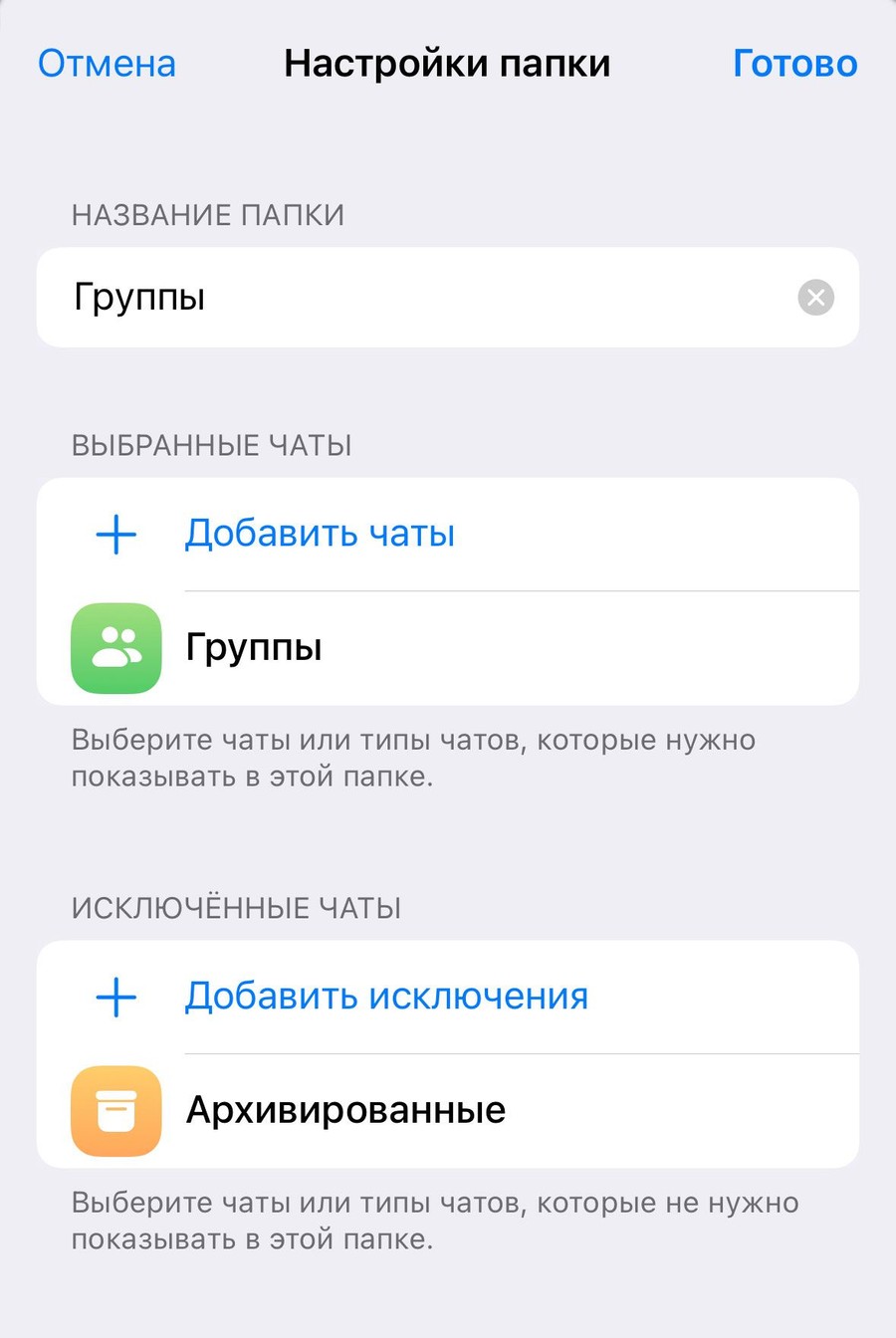The width and height of the screenshot is (896, 1338).
Task: Tap the ВЫБРАННЫЕ ЧАТЫ section header
Action: pos(211,445)
